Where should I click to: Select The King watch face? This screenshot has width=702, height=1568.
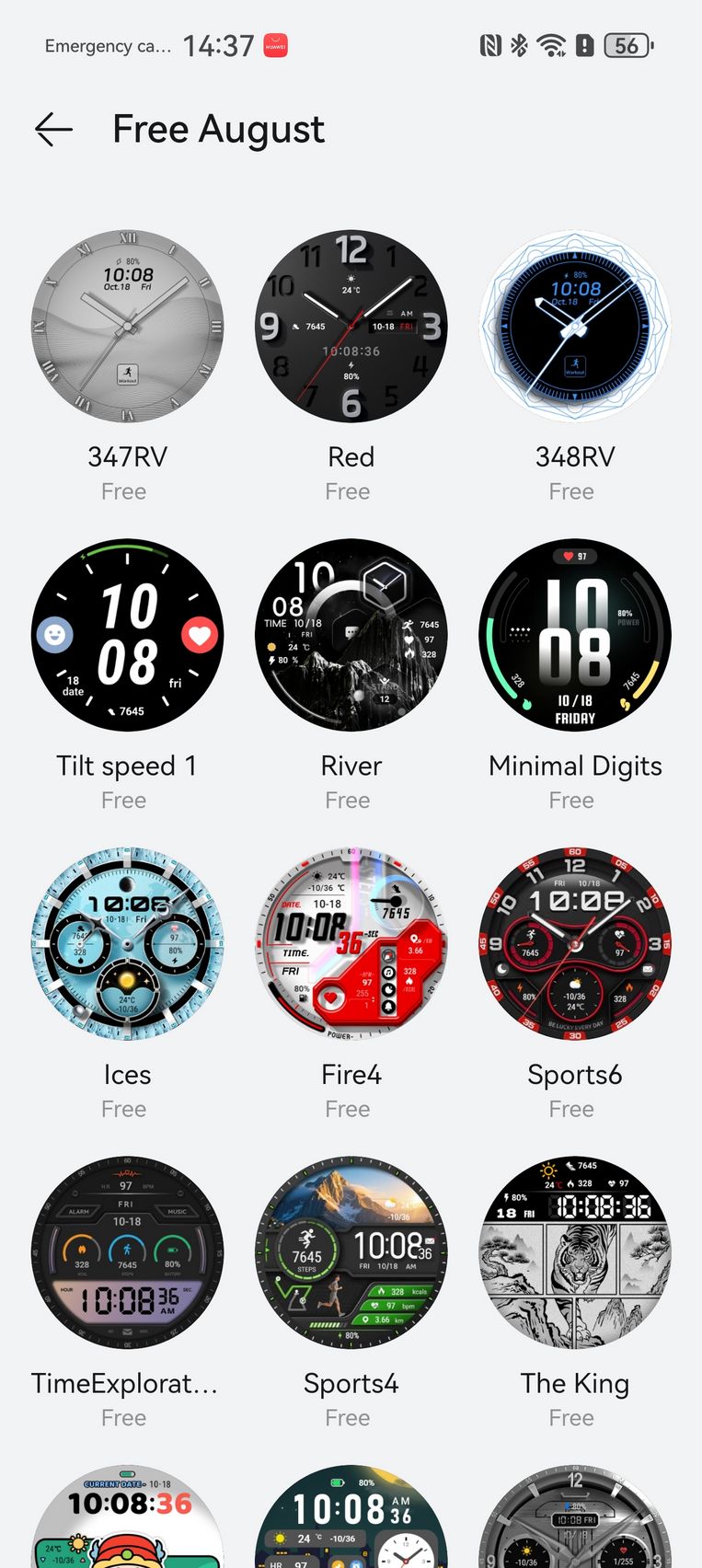pos(575,1252)
